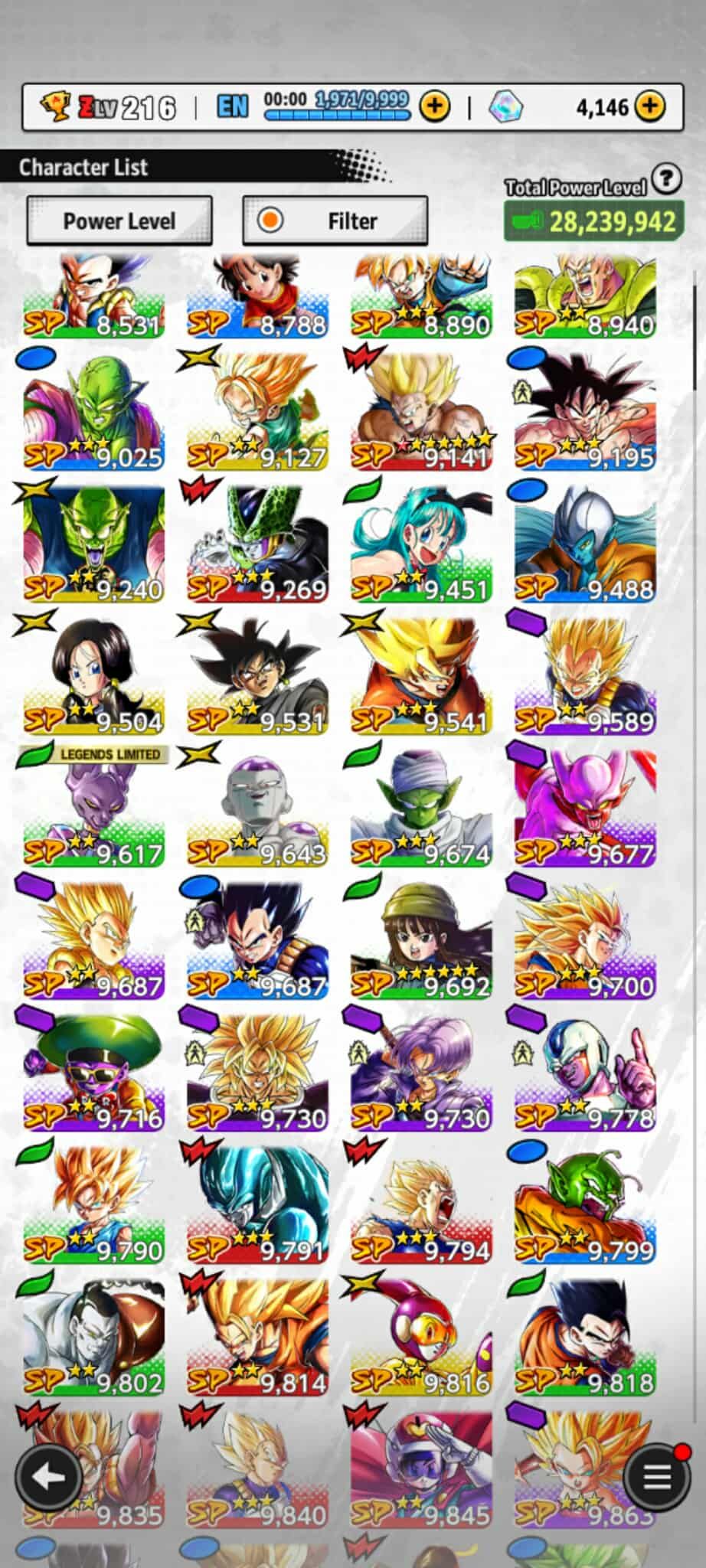
Task: Select the character with power 9,195
Action: (x=585, y=413)
